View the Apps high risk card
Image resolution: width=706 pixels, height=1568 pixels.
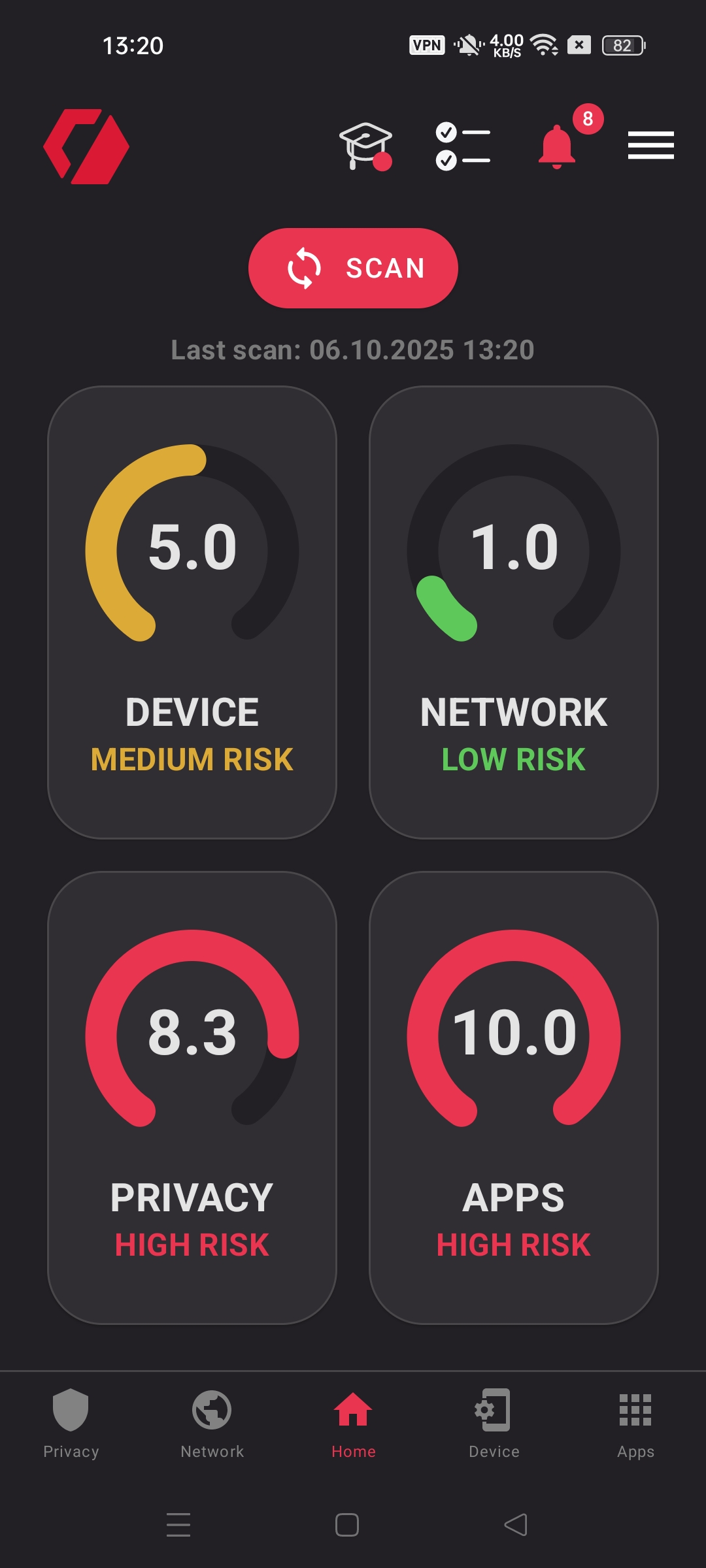coord(514,1098)
